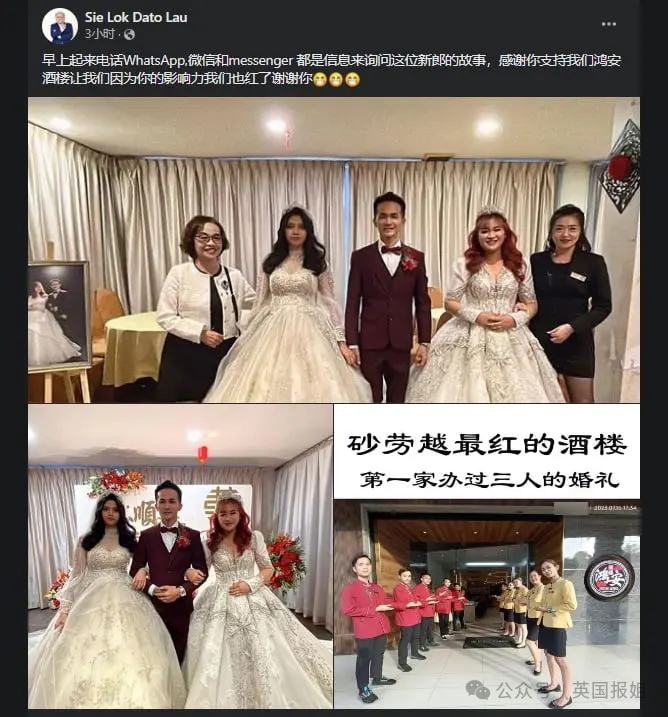Open the Sie Lok Dato Lau profile name
Screen dimensions: 668x717
click(134, 17)
